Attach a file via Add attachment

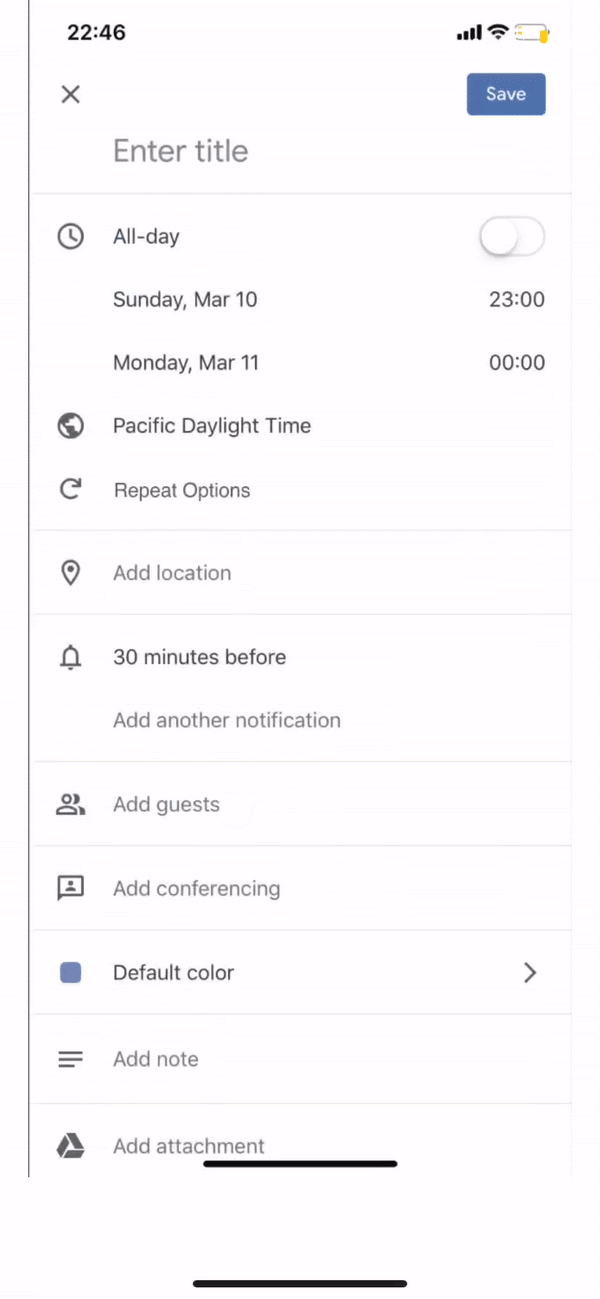(189, 1146)
